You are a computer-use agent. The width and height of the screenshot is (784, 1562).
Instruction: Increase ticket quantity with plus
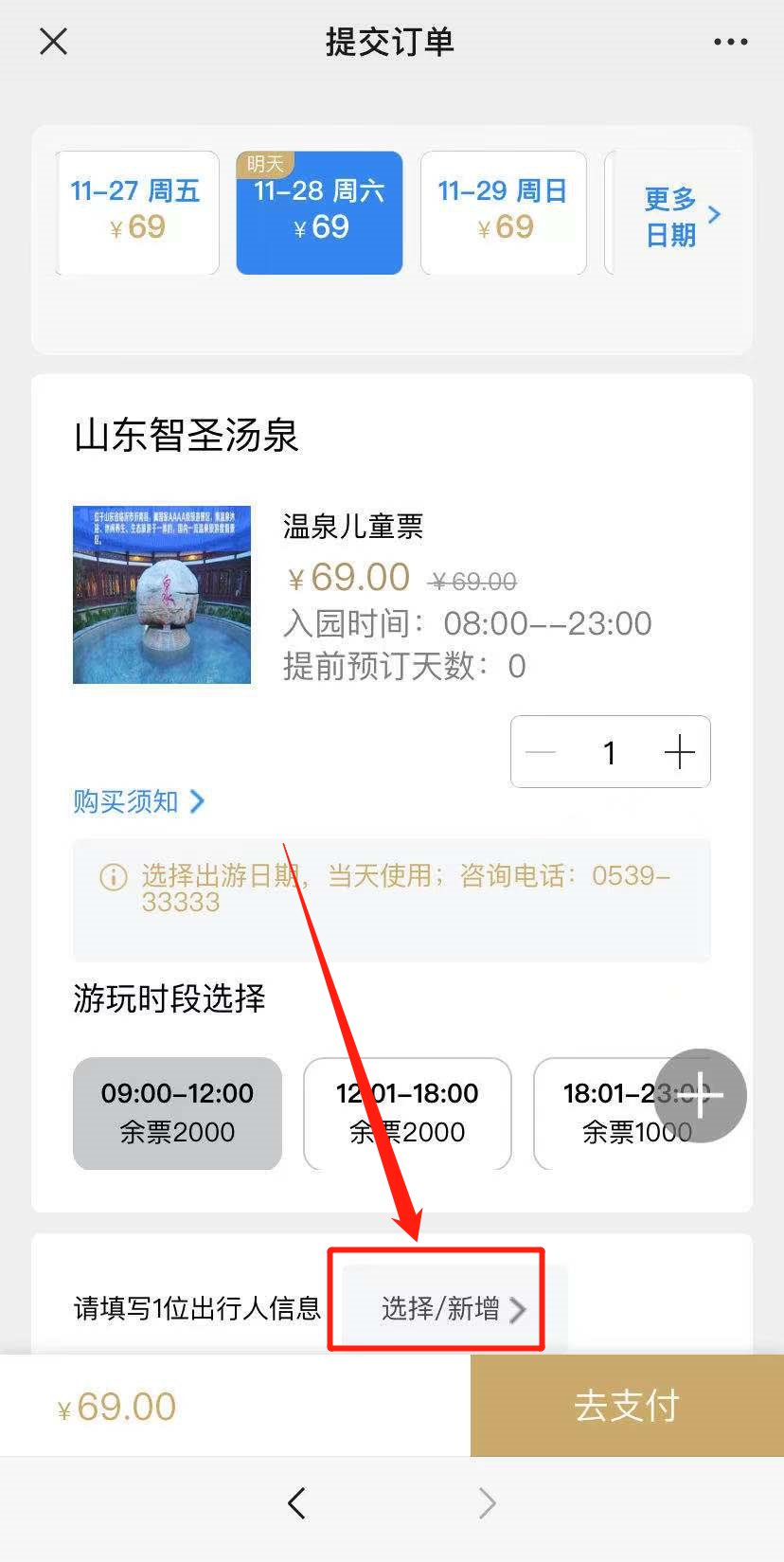(x=679, y=753)
